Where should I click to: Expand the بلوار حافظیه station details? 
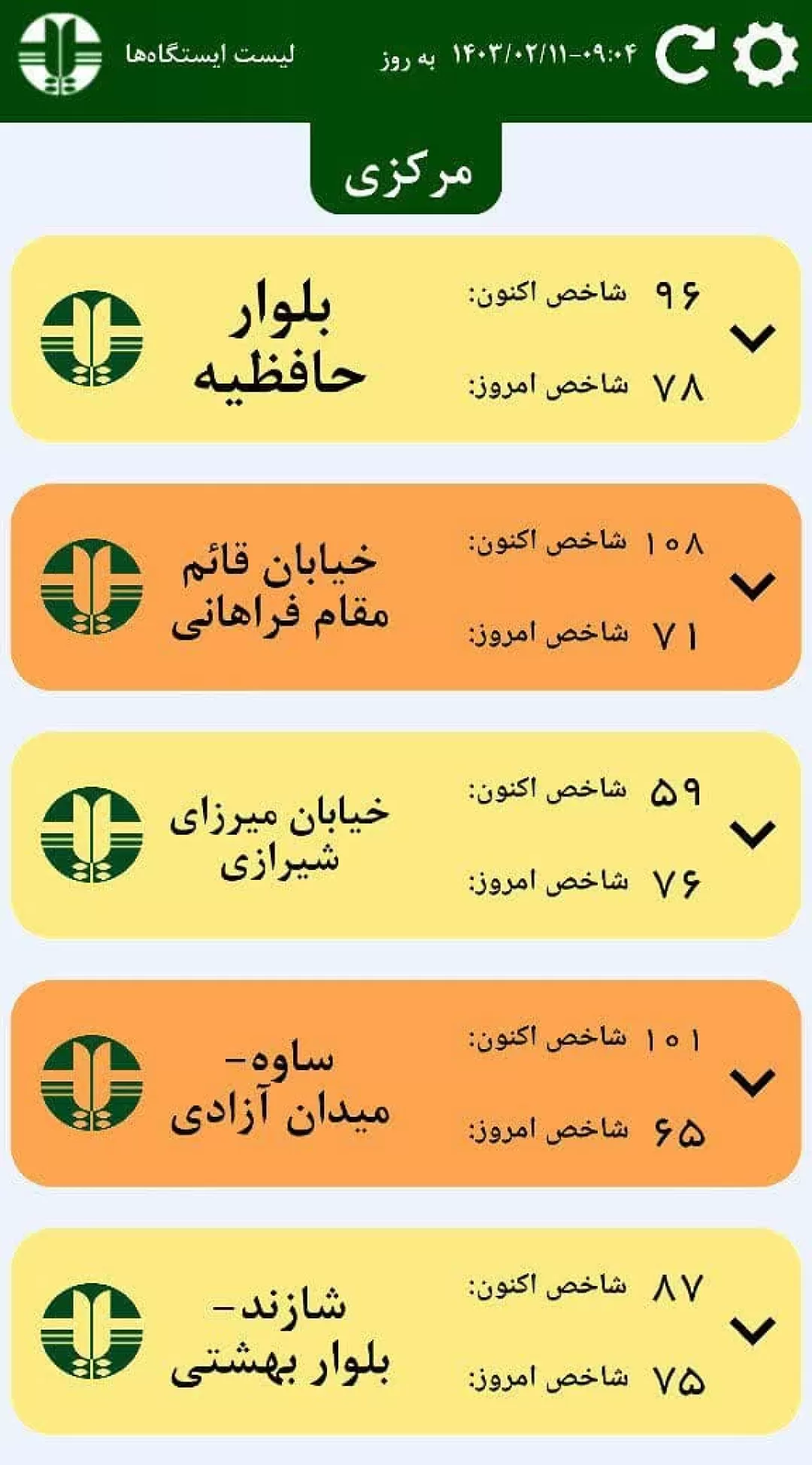click(753, 338)
